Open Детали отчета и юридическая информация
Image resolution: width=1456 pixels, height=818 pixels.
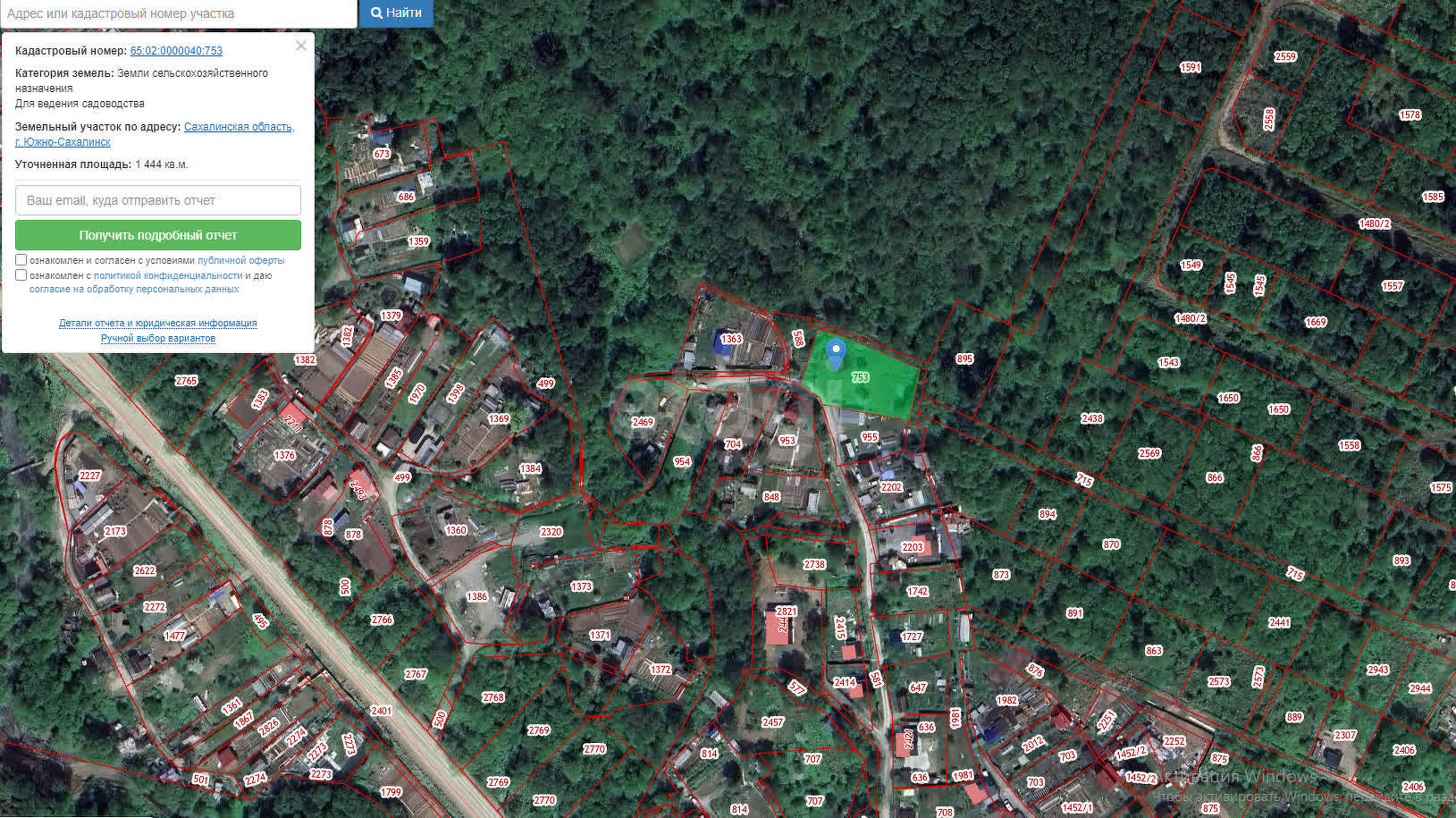click(157, 323)
